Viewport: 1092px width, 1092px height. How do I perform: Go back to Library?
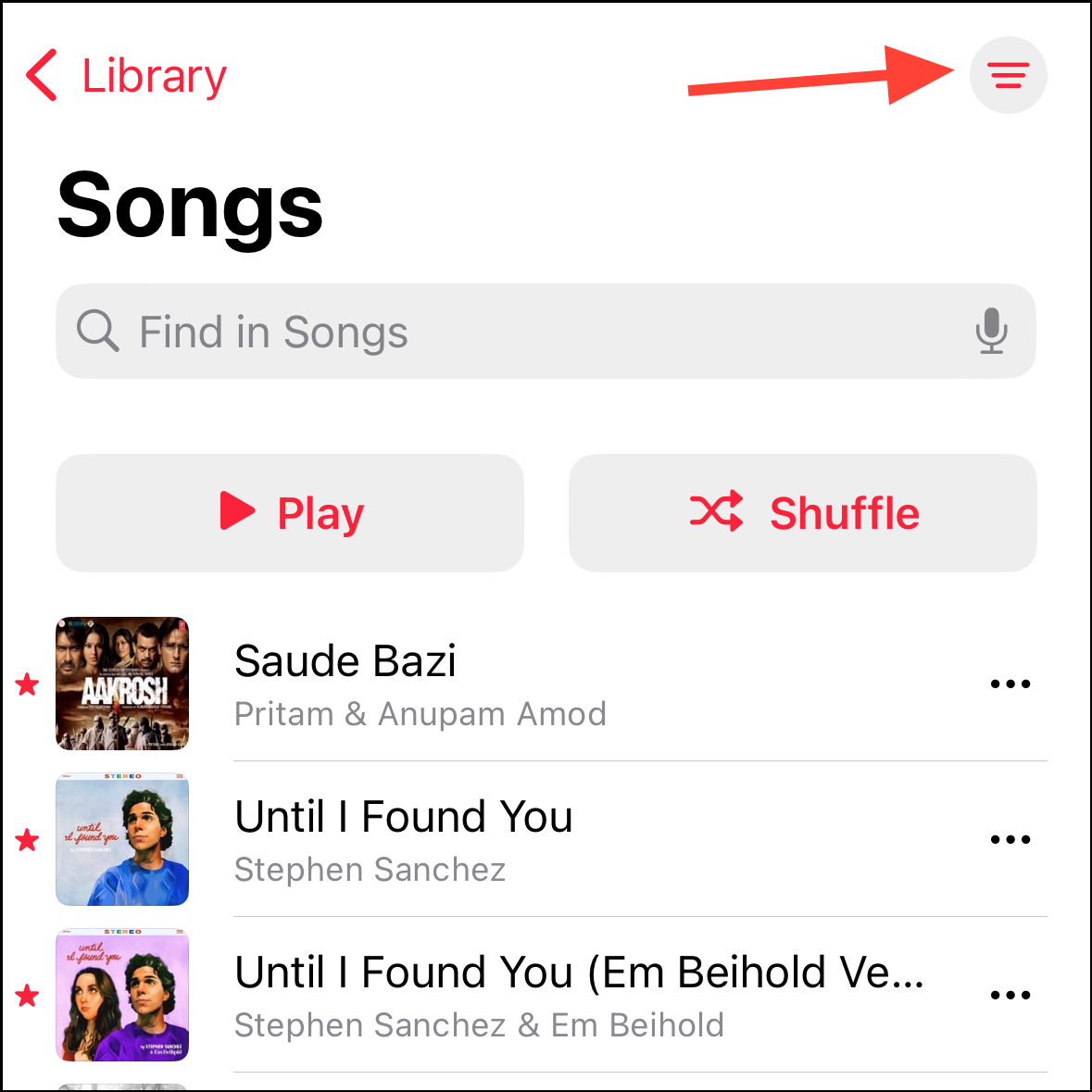point(127,76)
